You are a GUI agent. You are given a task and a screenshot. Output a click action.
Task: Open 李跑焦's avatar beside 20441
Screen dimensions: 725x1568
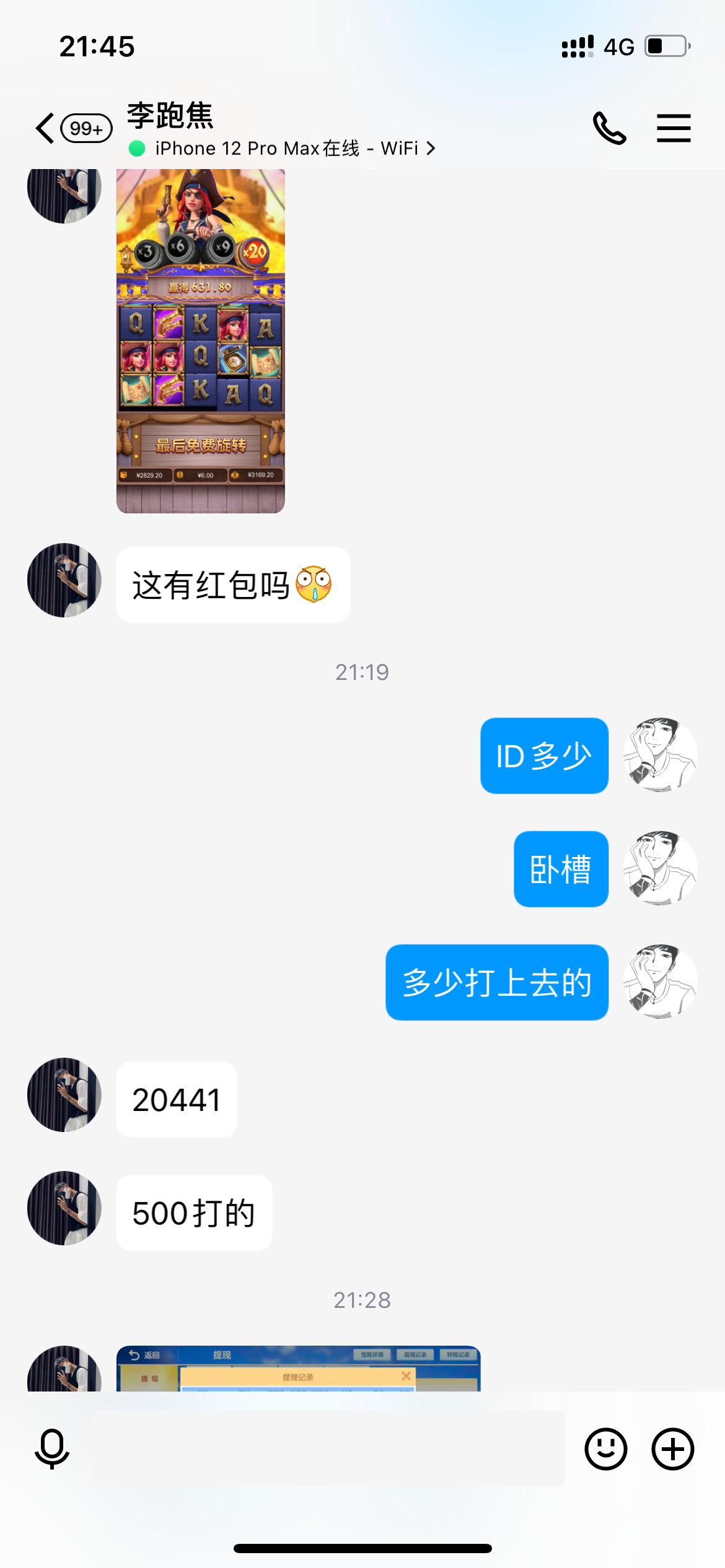(x=64, y=1095)
